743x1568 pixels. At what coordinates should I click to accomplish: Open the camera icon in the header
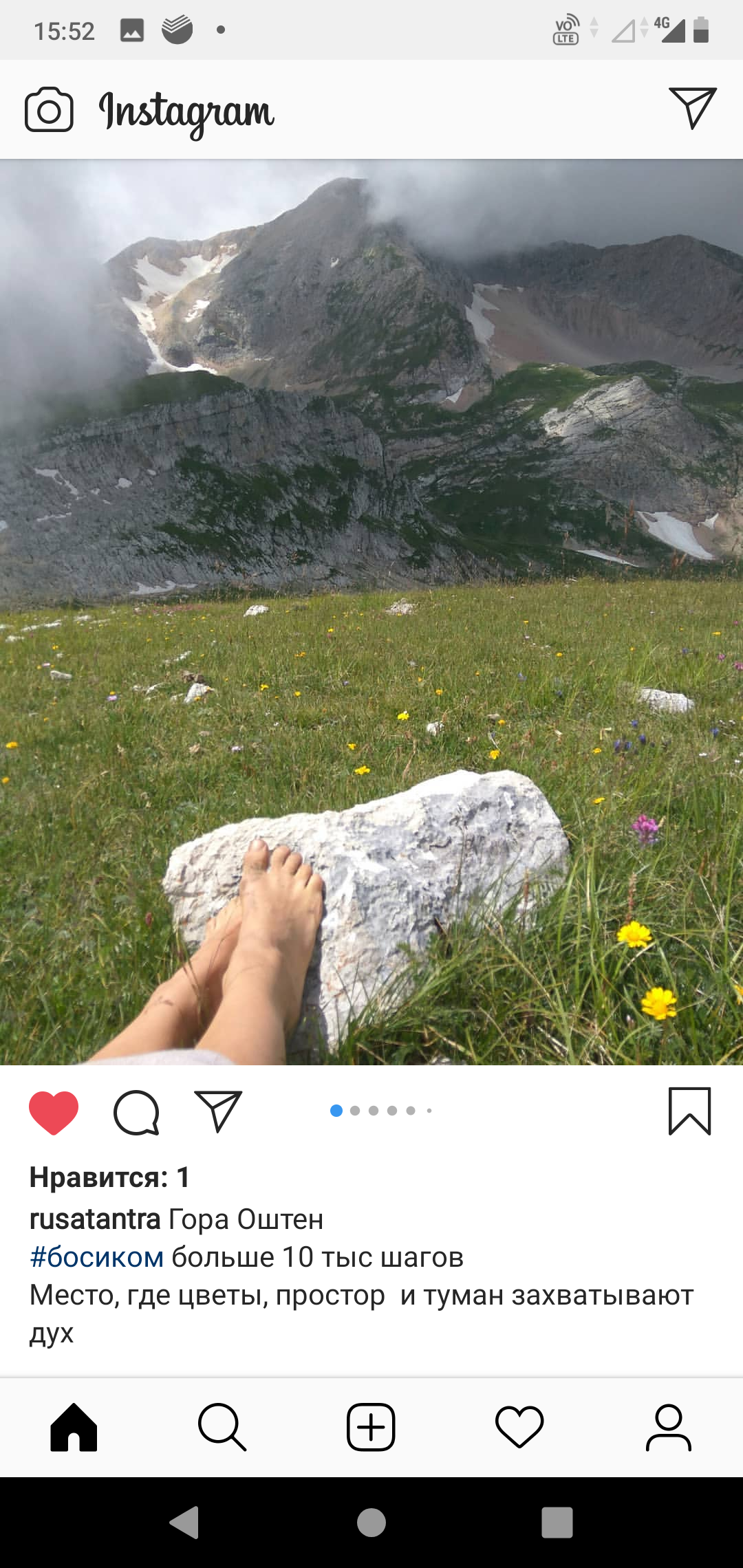pyautogui.click(x=49, y=109)
